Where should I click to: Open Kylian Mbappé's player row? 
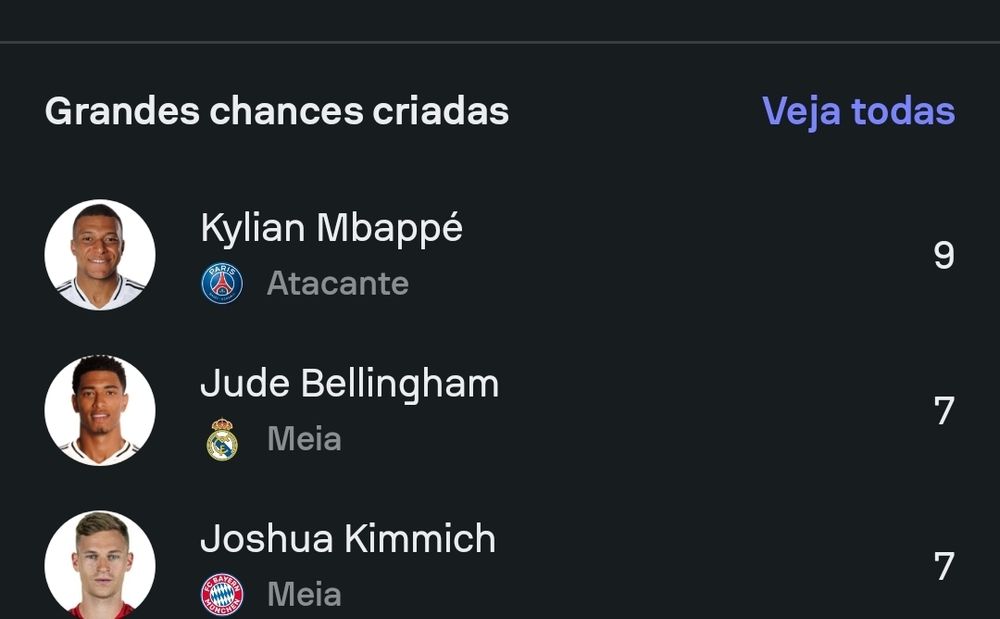pos(500,255)
